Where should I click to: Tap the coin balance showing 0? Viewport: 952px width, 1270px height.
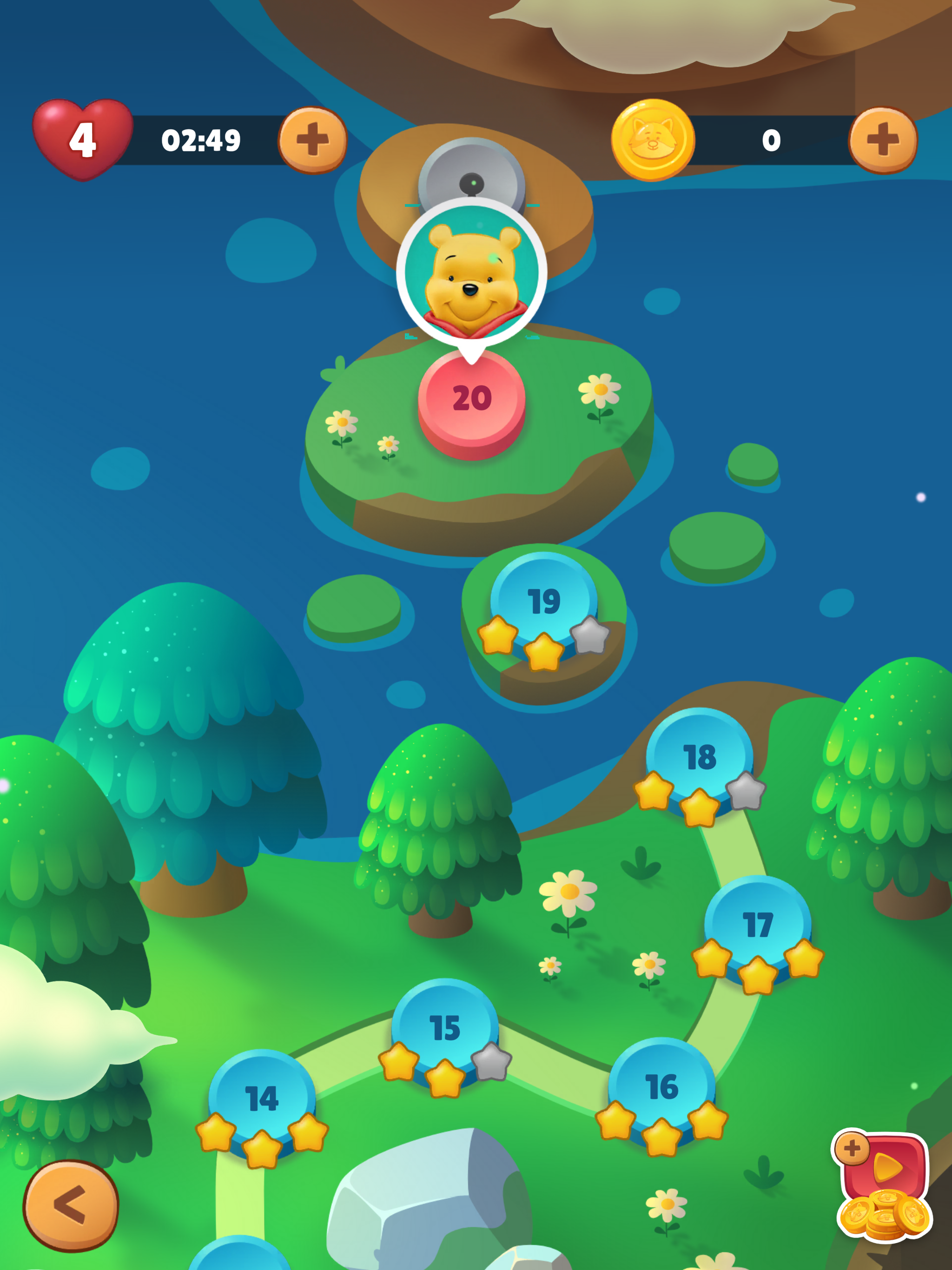(x=771, y=139)
